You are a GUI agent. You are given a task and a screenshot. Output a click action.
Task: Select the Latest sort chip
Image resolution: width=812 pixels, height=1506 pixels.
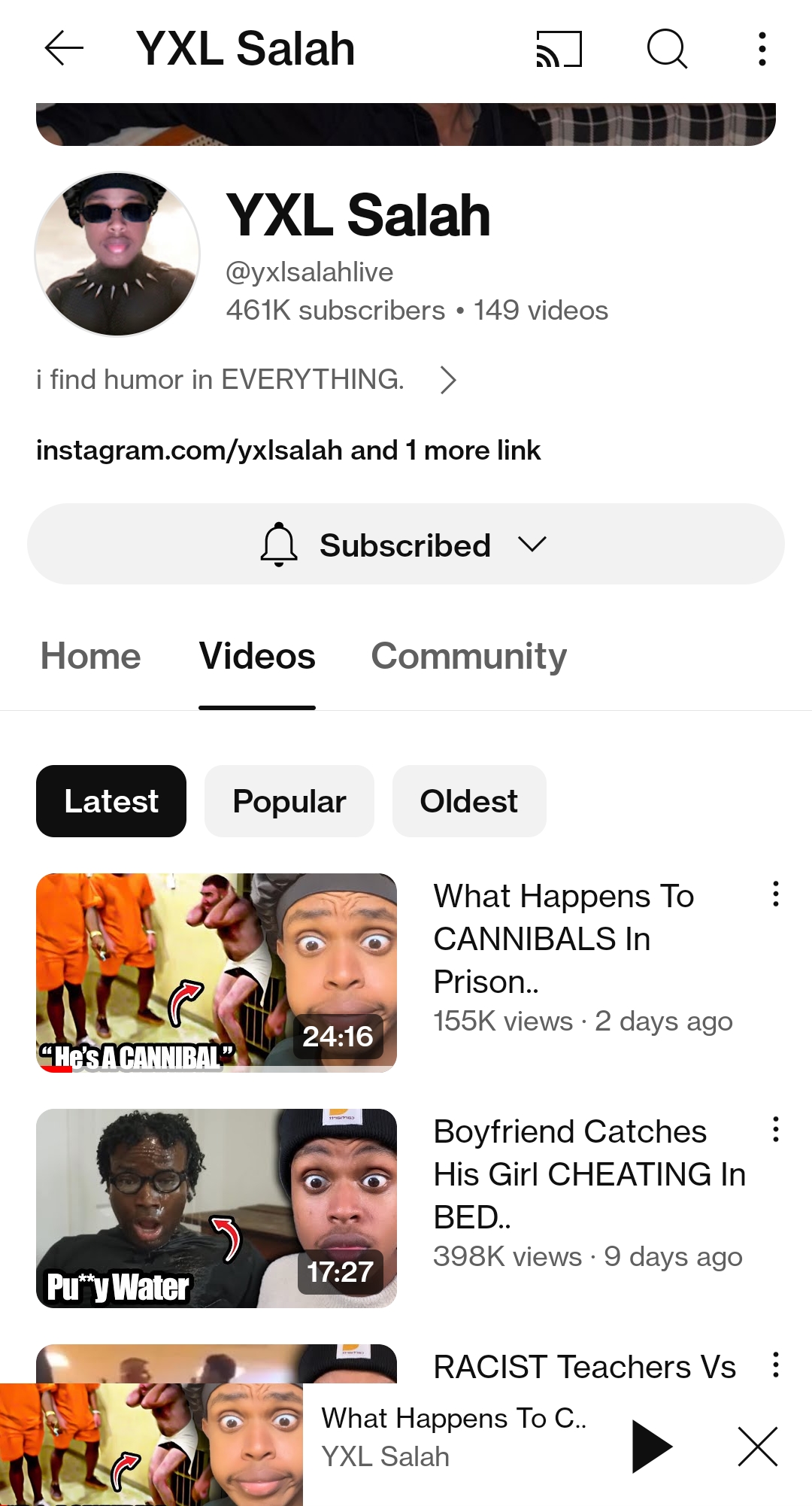pyautogui.click(x=111, y=801)
